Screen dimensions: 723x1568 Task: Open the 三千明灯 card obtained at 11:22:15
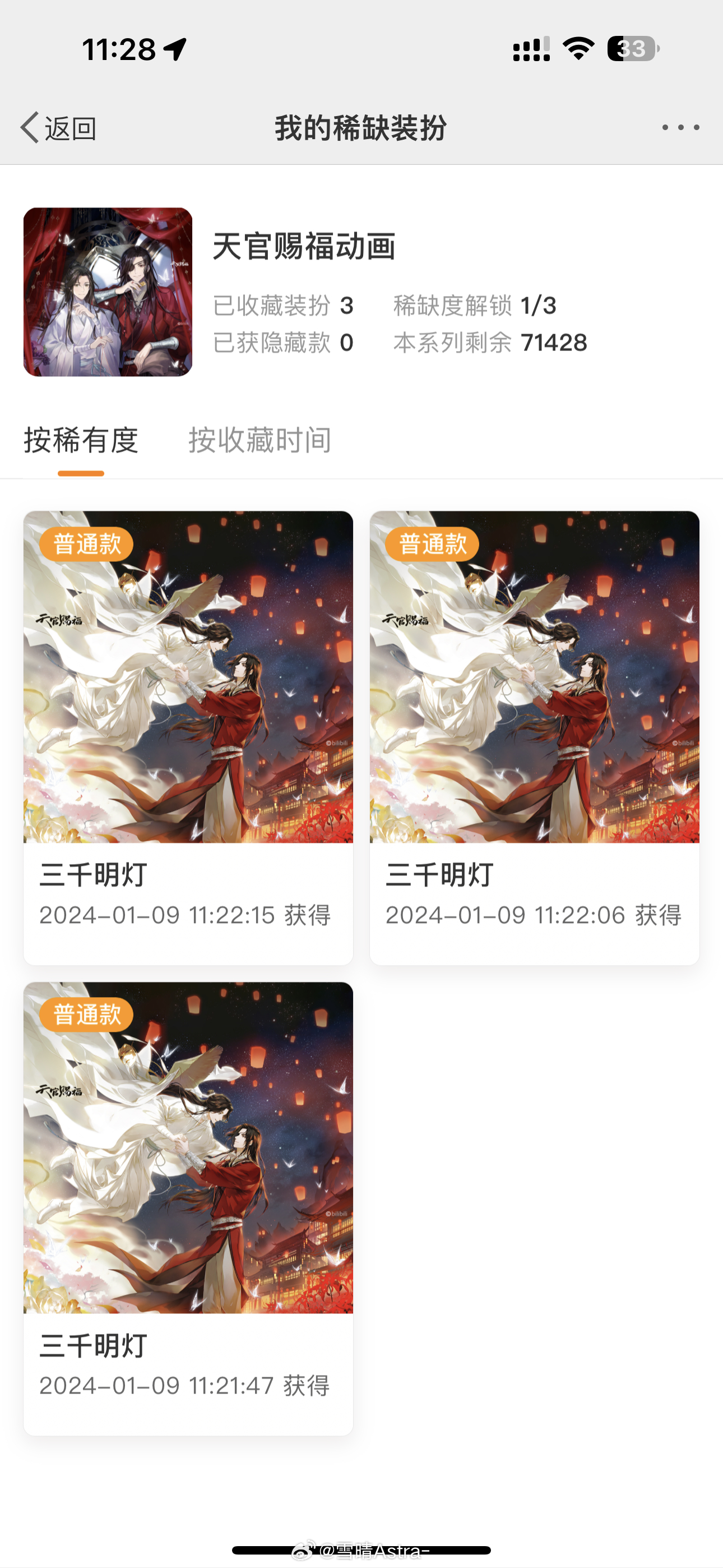[x=188, y=736]
